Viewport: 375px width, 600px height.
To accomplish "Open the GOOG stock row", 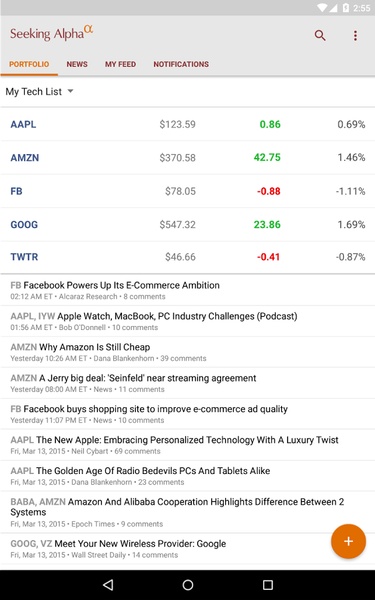I will click(x=188, y=224).
